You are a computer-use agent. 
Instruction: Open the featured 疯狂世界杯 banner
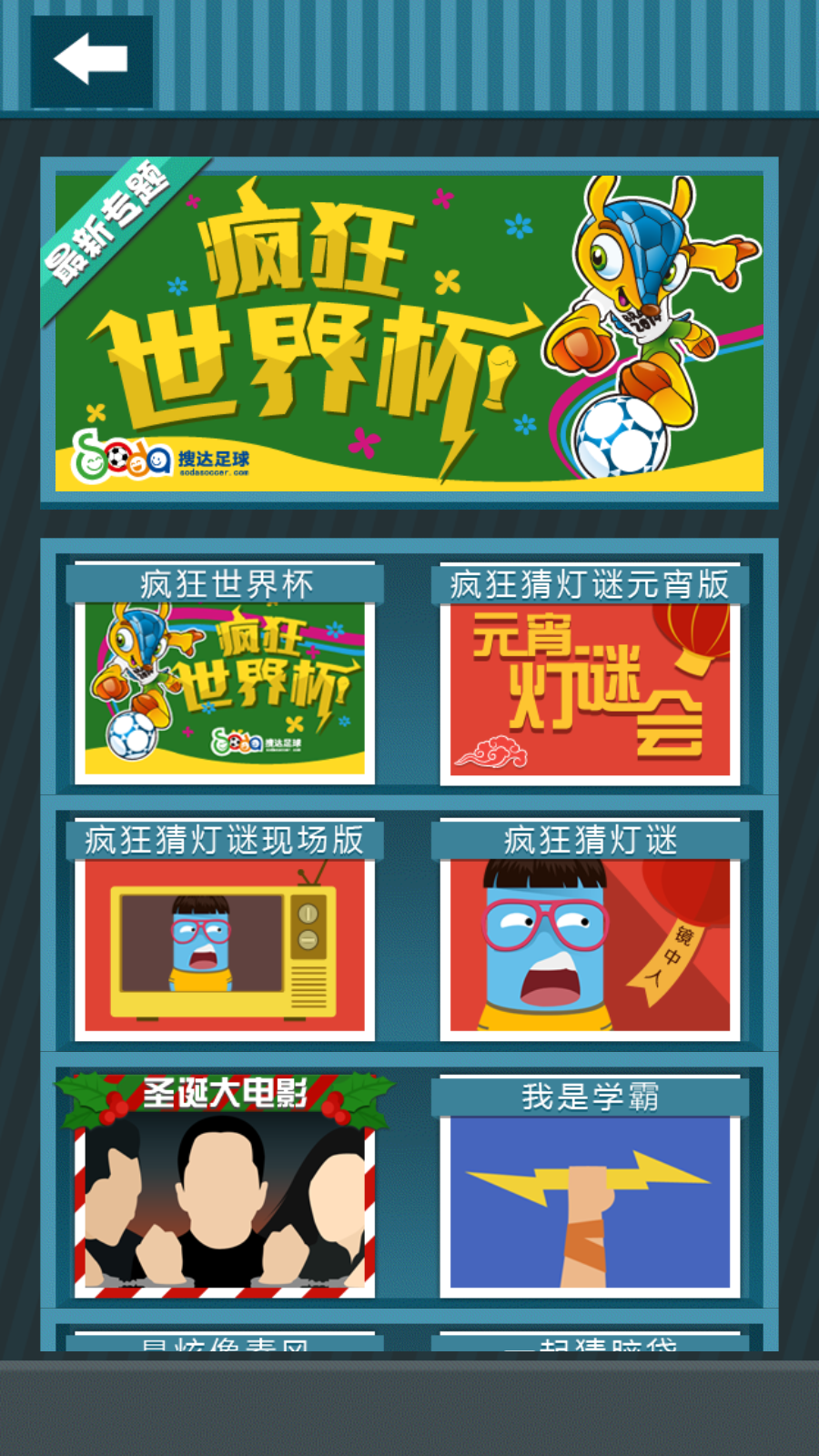pos(409,332)
